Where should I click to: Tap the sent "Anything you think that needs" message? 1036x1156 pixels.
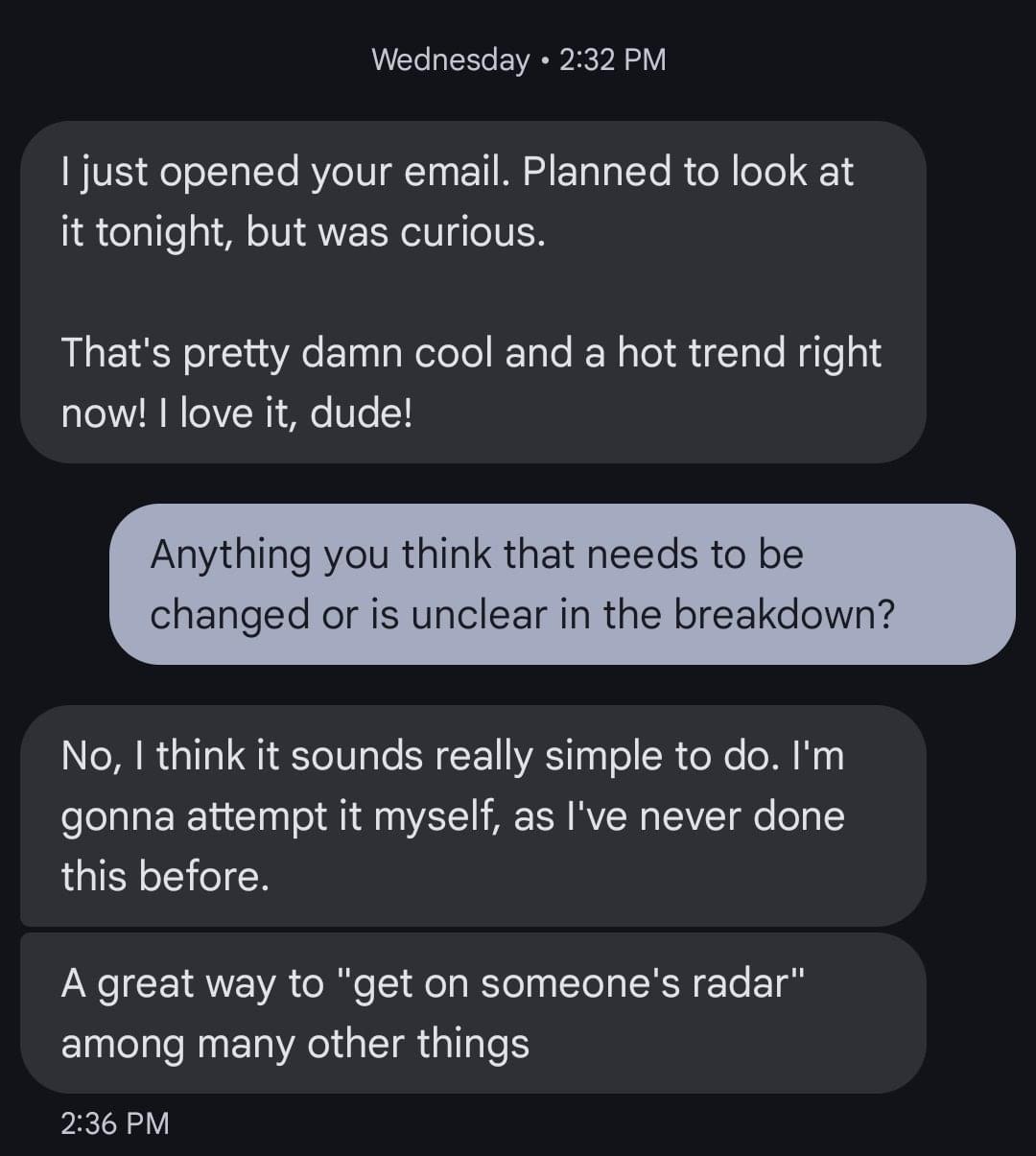coord(561,584)
